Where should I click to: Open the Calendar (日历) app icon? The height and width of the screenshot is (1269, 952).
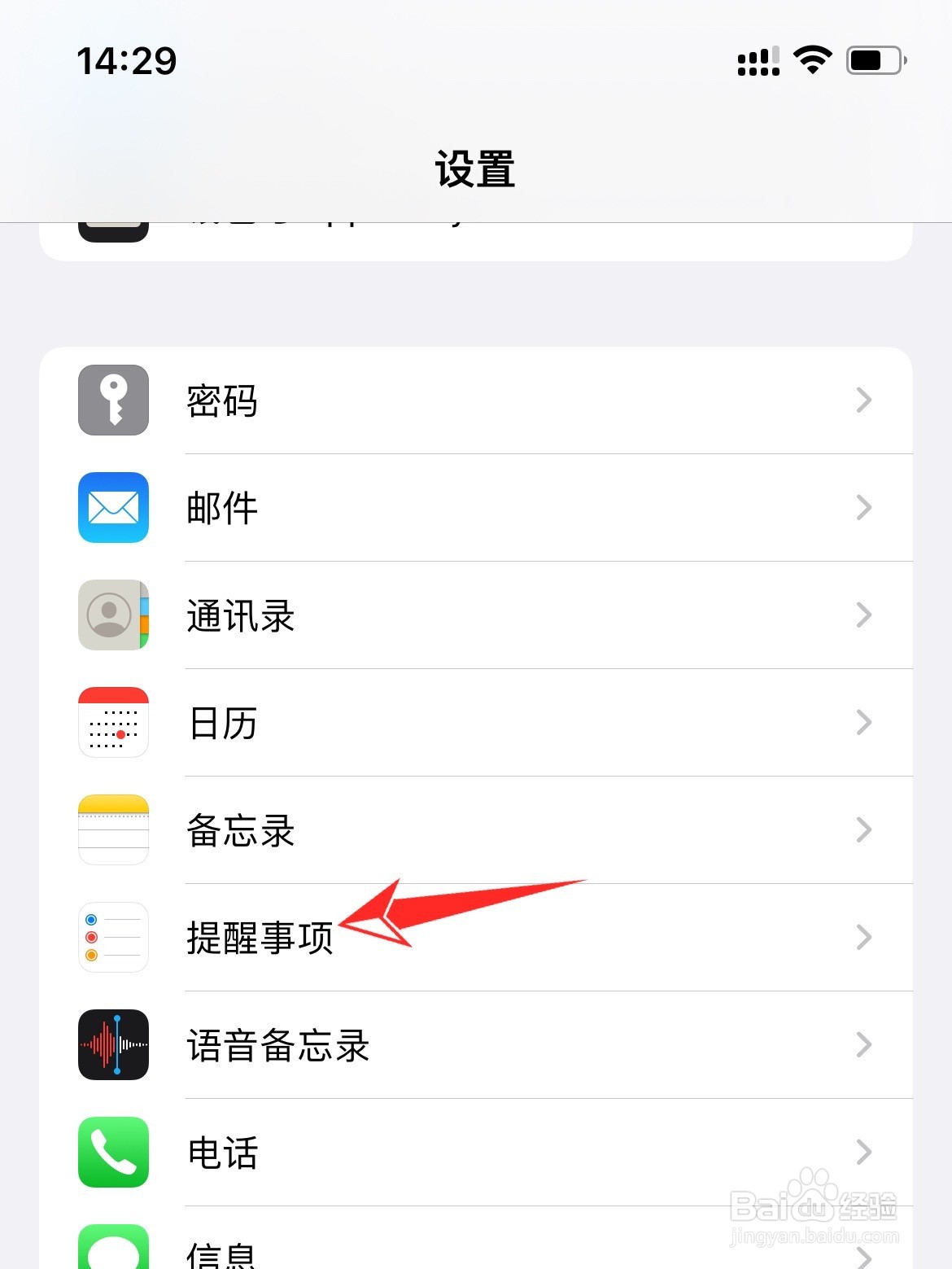click(x=113, y=724)
